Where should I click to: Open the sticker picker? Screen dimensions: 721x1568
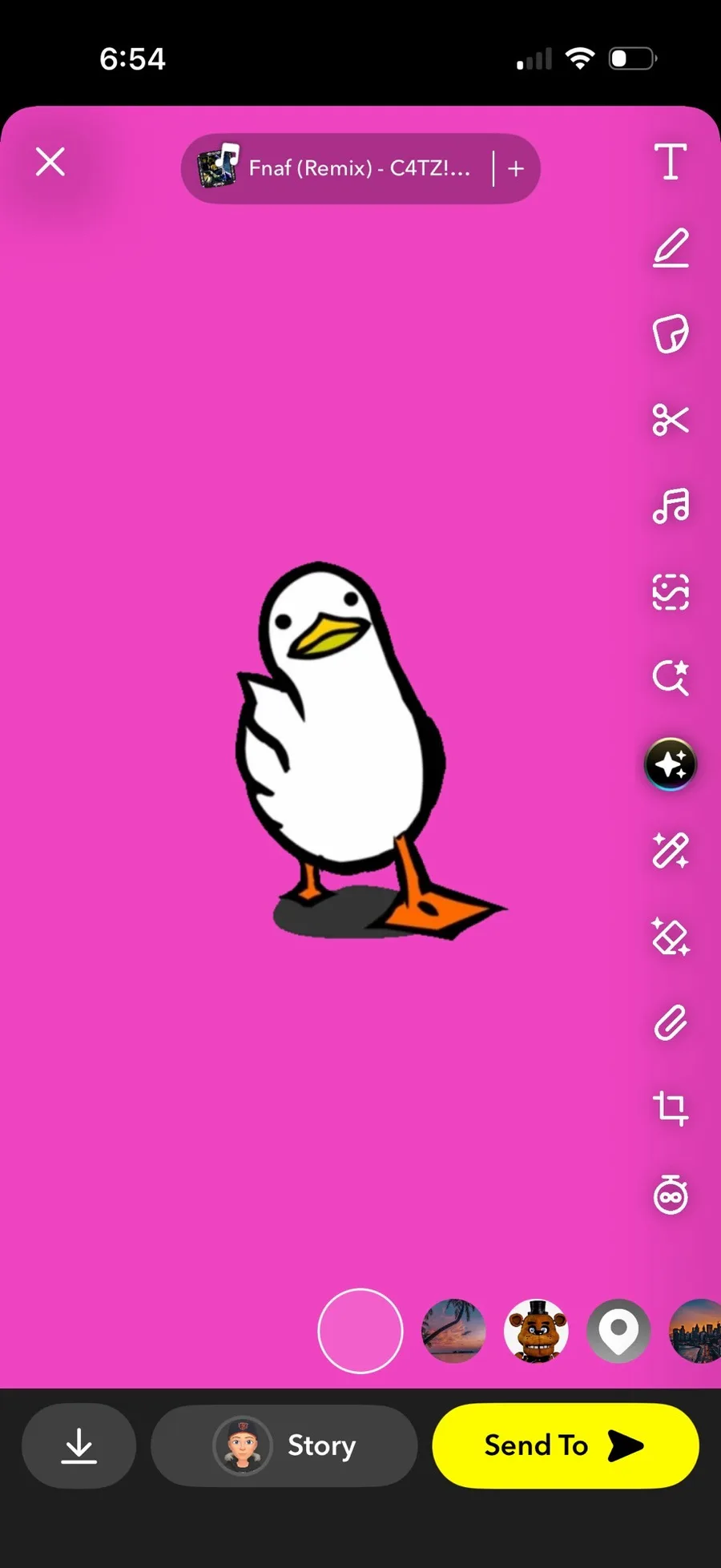click(x=671, y=333)
